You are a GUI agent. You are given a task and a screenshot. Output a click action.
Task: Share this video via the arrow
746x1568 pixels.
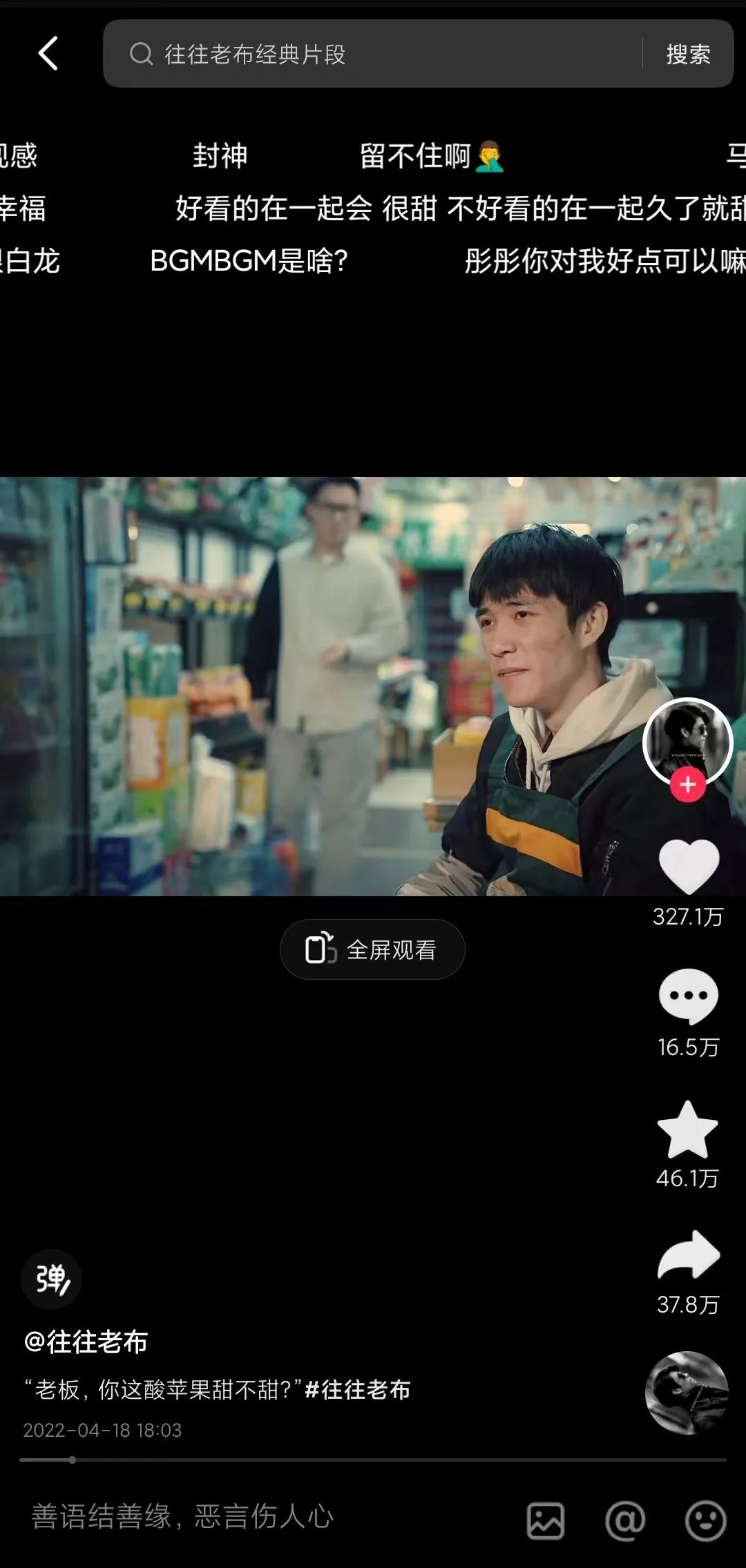coord(689,1255)
